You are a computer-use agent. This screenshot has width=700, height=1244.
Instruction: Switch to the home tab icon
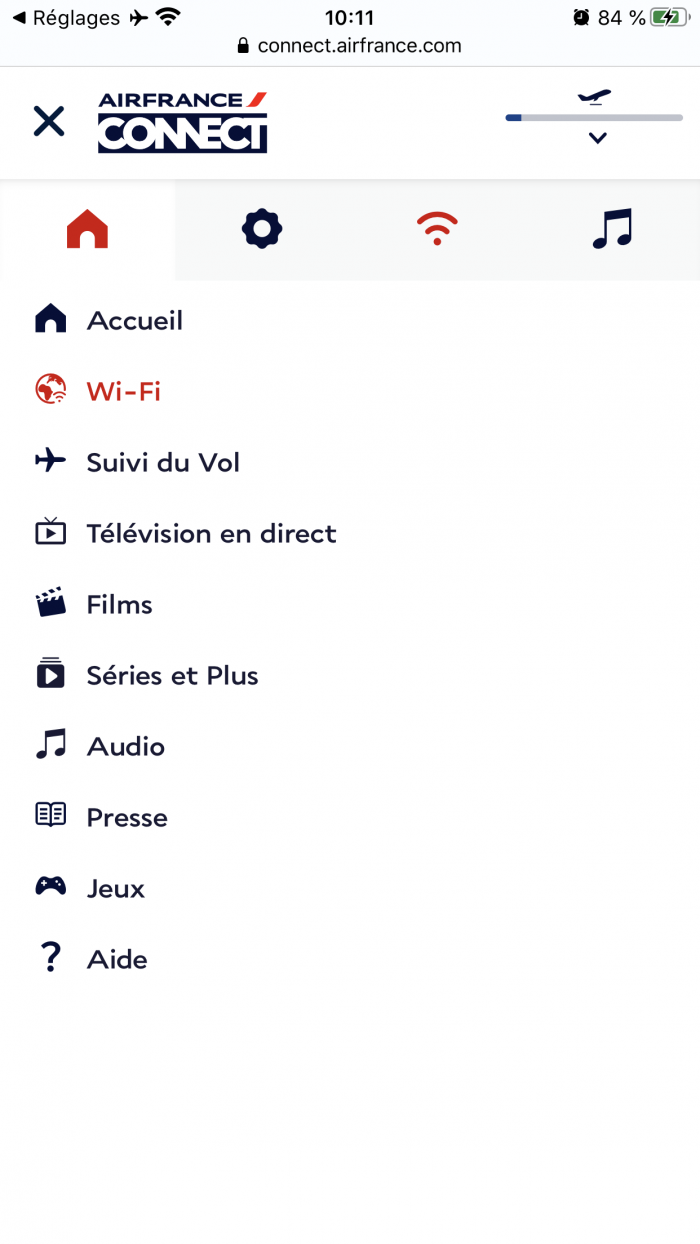(x=87, y=230)
